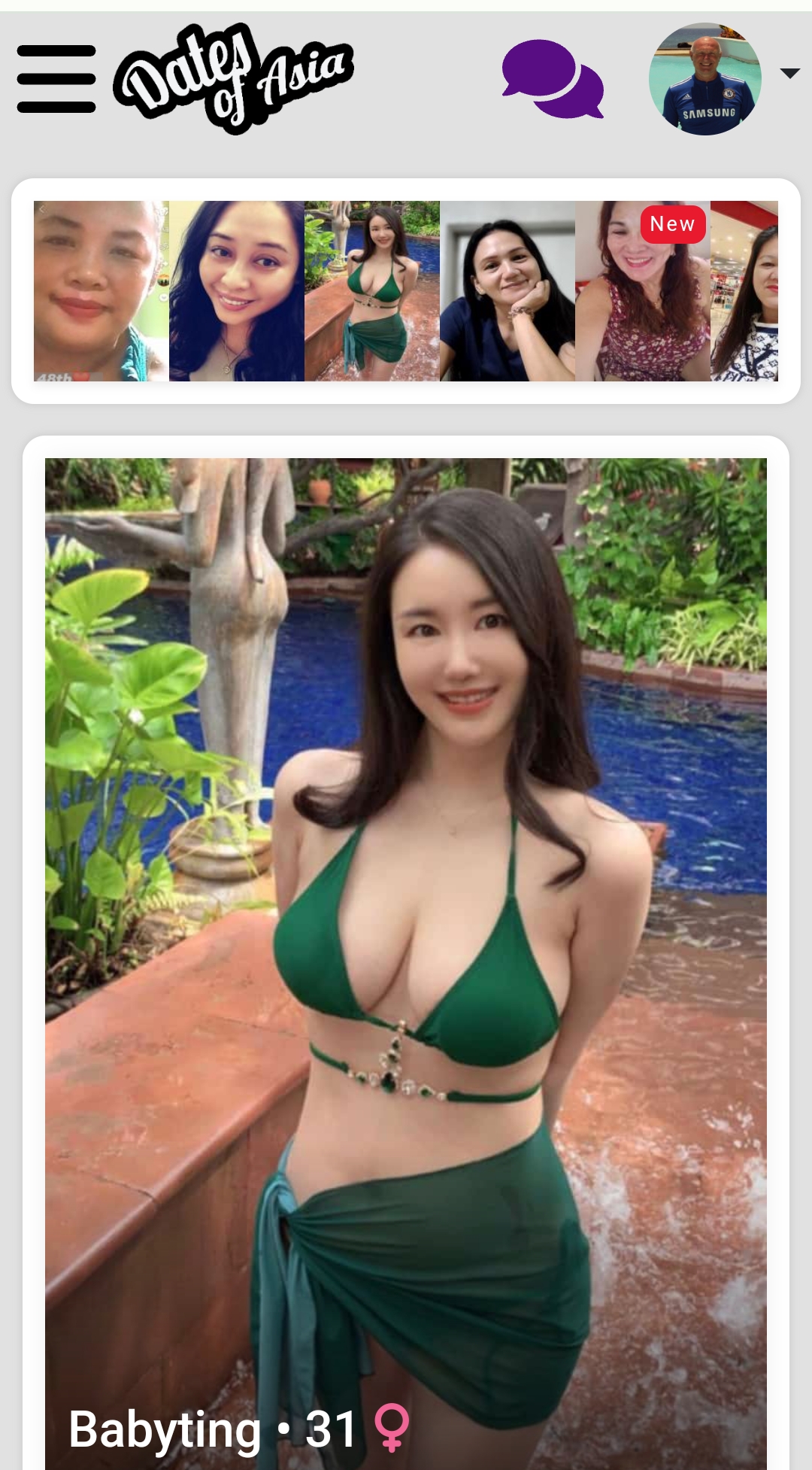Open the first profile thumbnail in the strip
This screenshot has height=1470, width=812.
tap(101, 291)
